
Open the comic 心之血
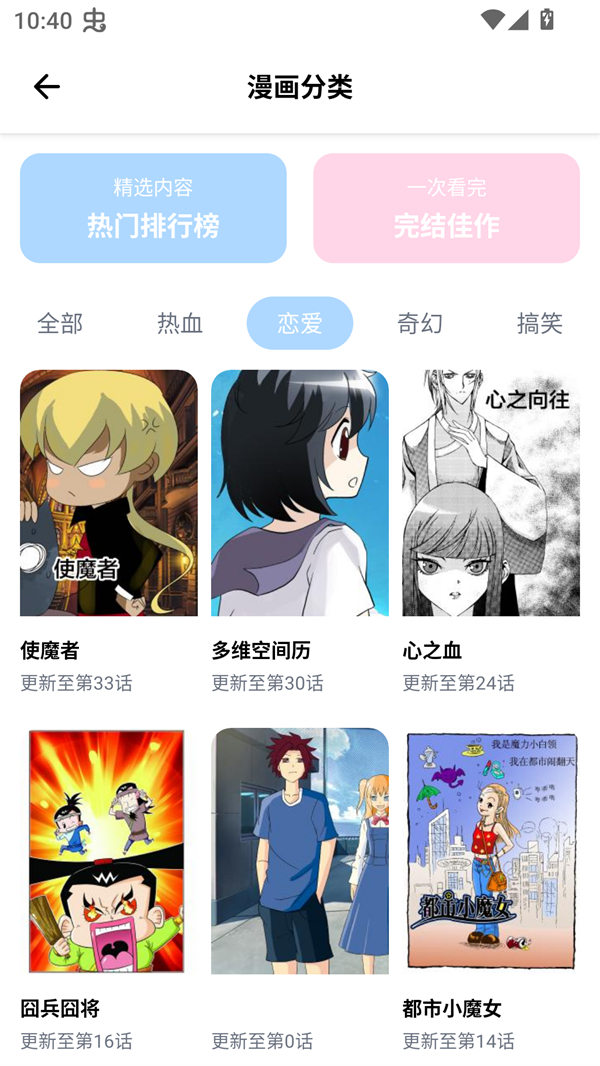click(x=491, y=493)
